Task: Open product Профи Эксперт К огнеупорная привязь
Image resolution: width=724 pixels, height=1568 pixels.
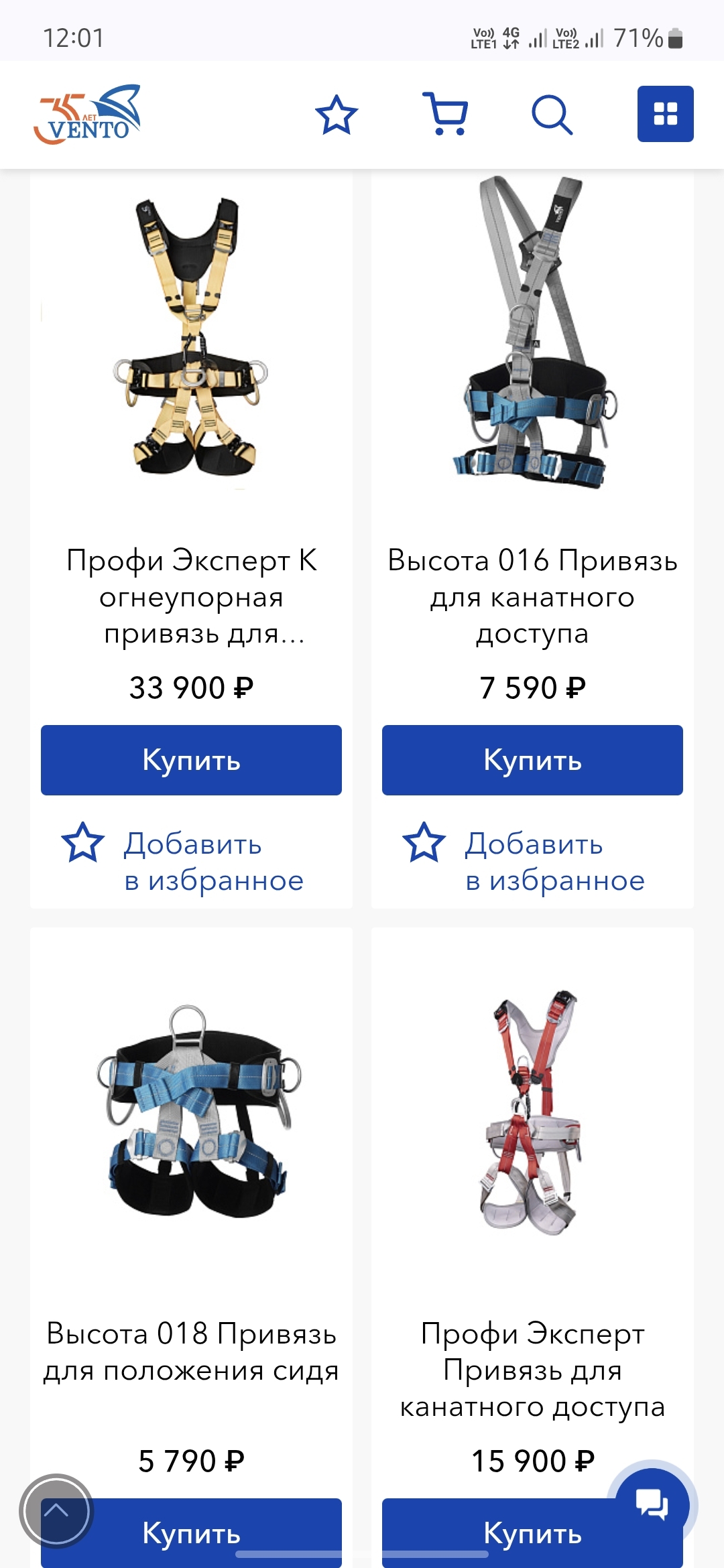Action: (191, 596)
